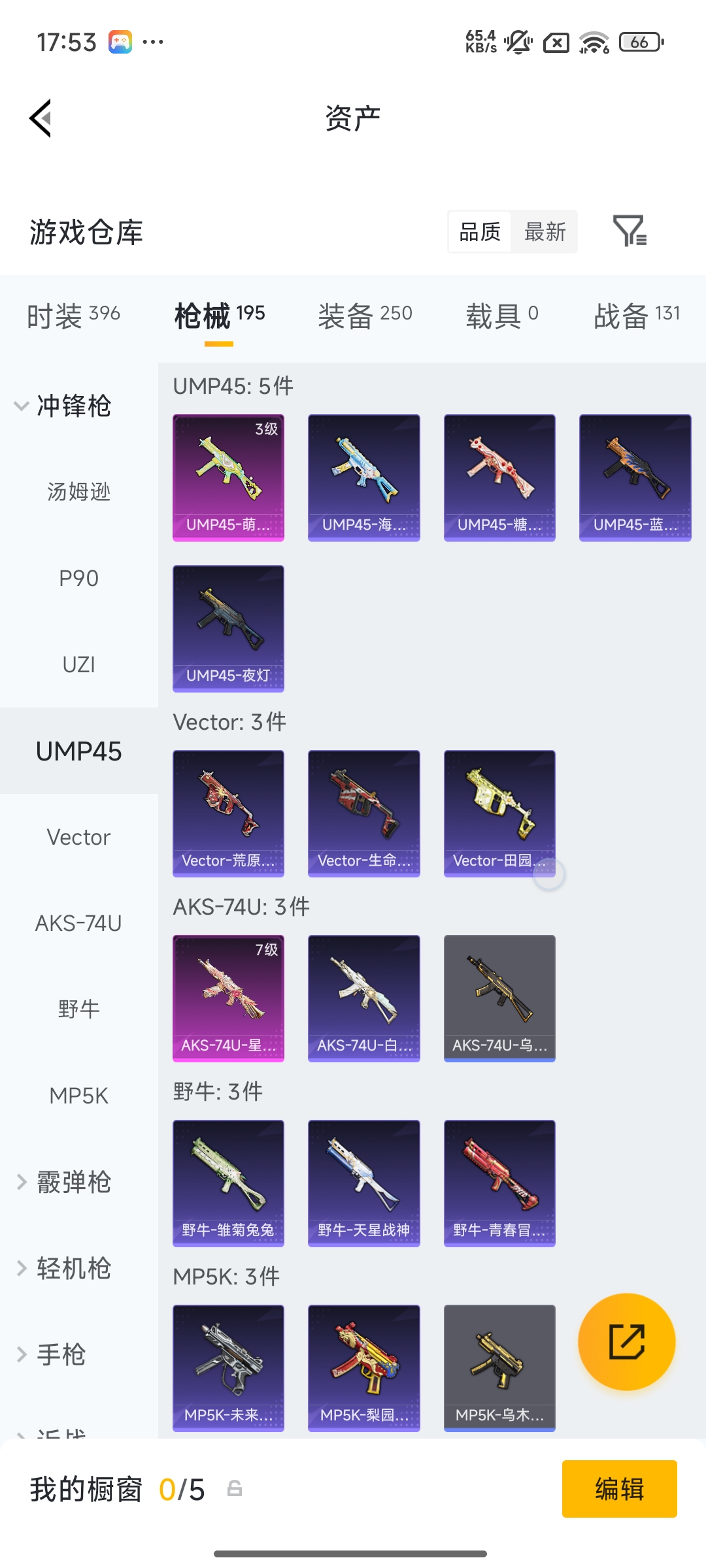Expand the 霰弹枪 category
The height and width of the screenshot is (1568, 706).
(65, 1182)
